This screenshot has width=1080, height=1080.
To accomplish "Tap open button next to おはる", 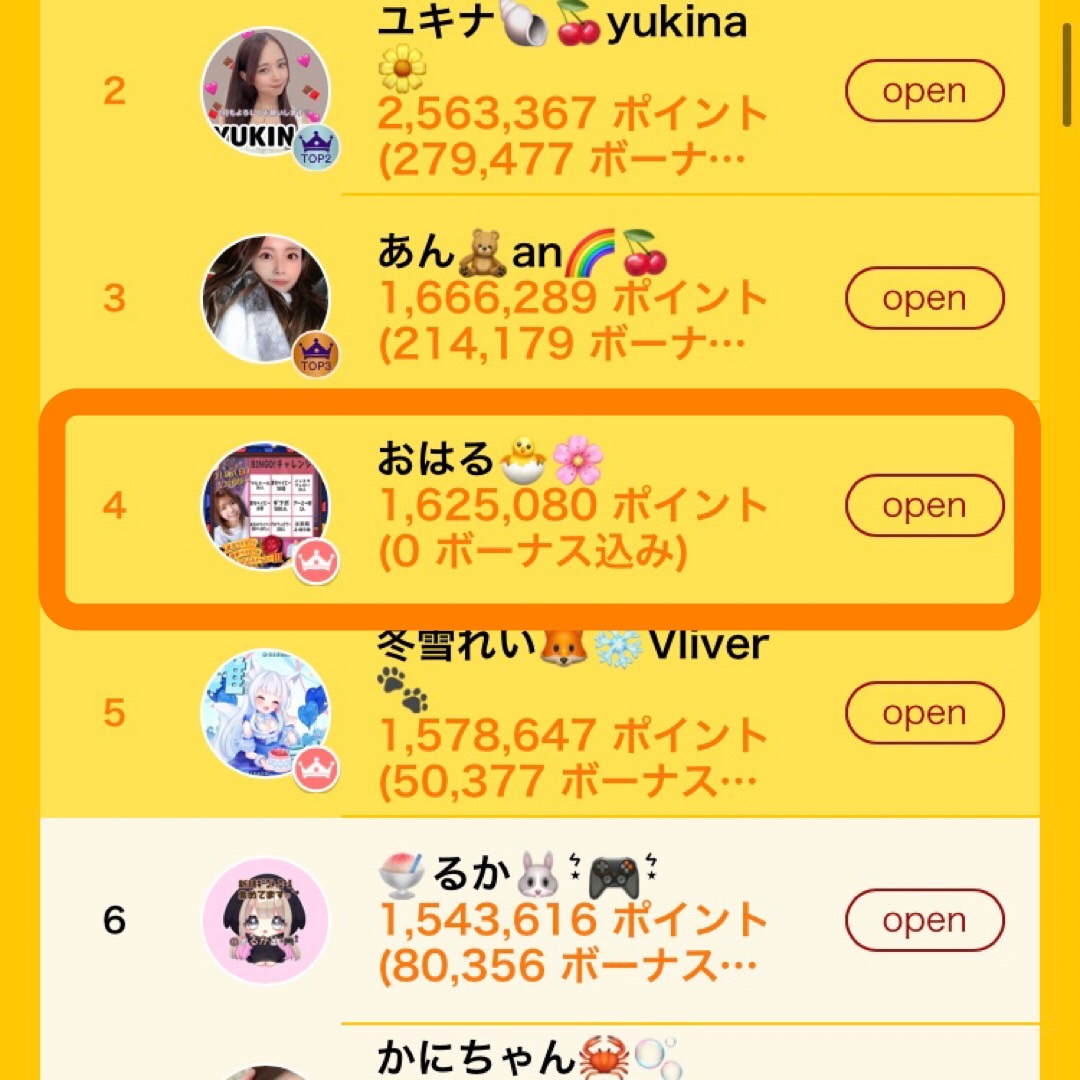I will [924, 506].
